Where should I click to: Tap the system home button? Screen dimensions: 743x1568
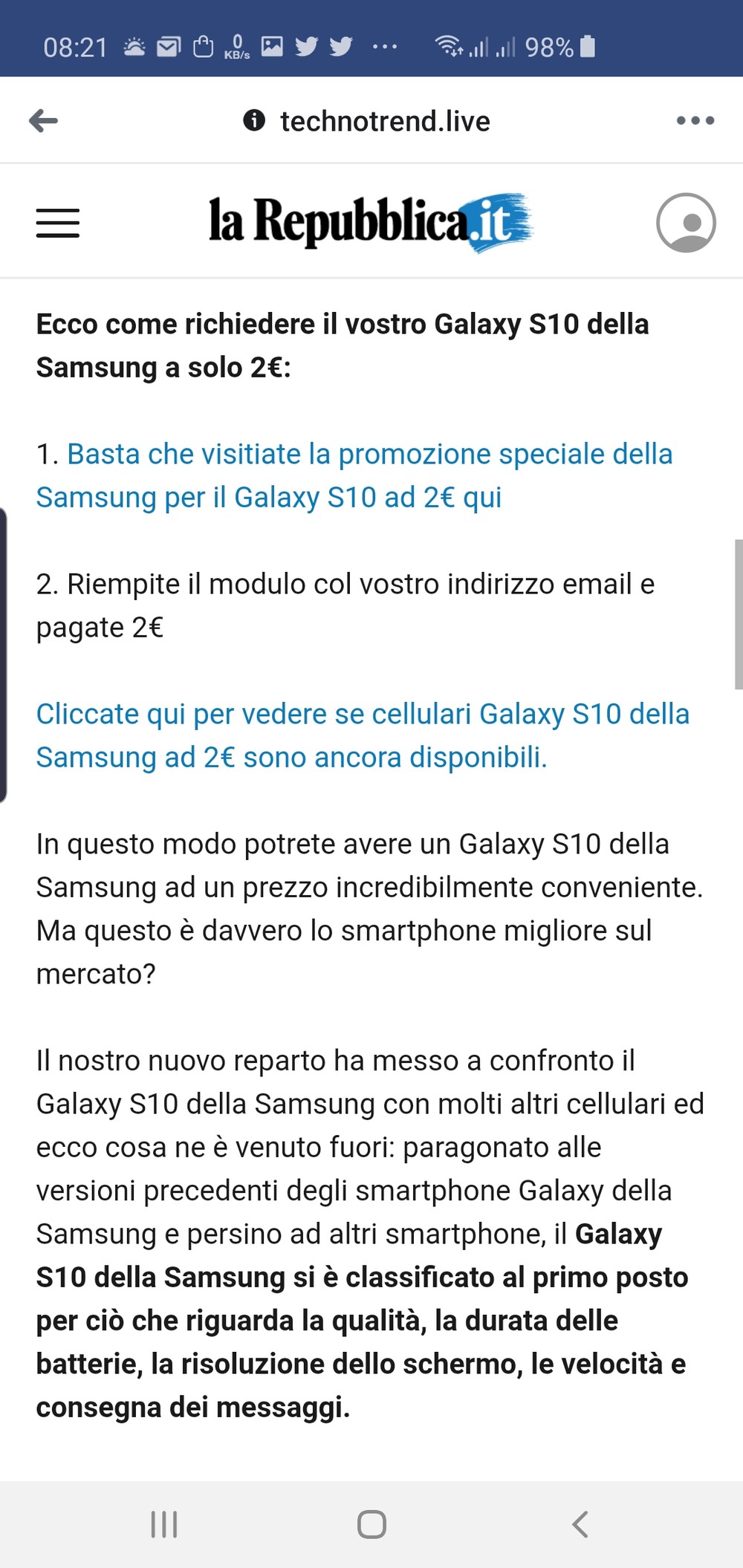[371, 1524]
